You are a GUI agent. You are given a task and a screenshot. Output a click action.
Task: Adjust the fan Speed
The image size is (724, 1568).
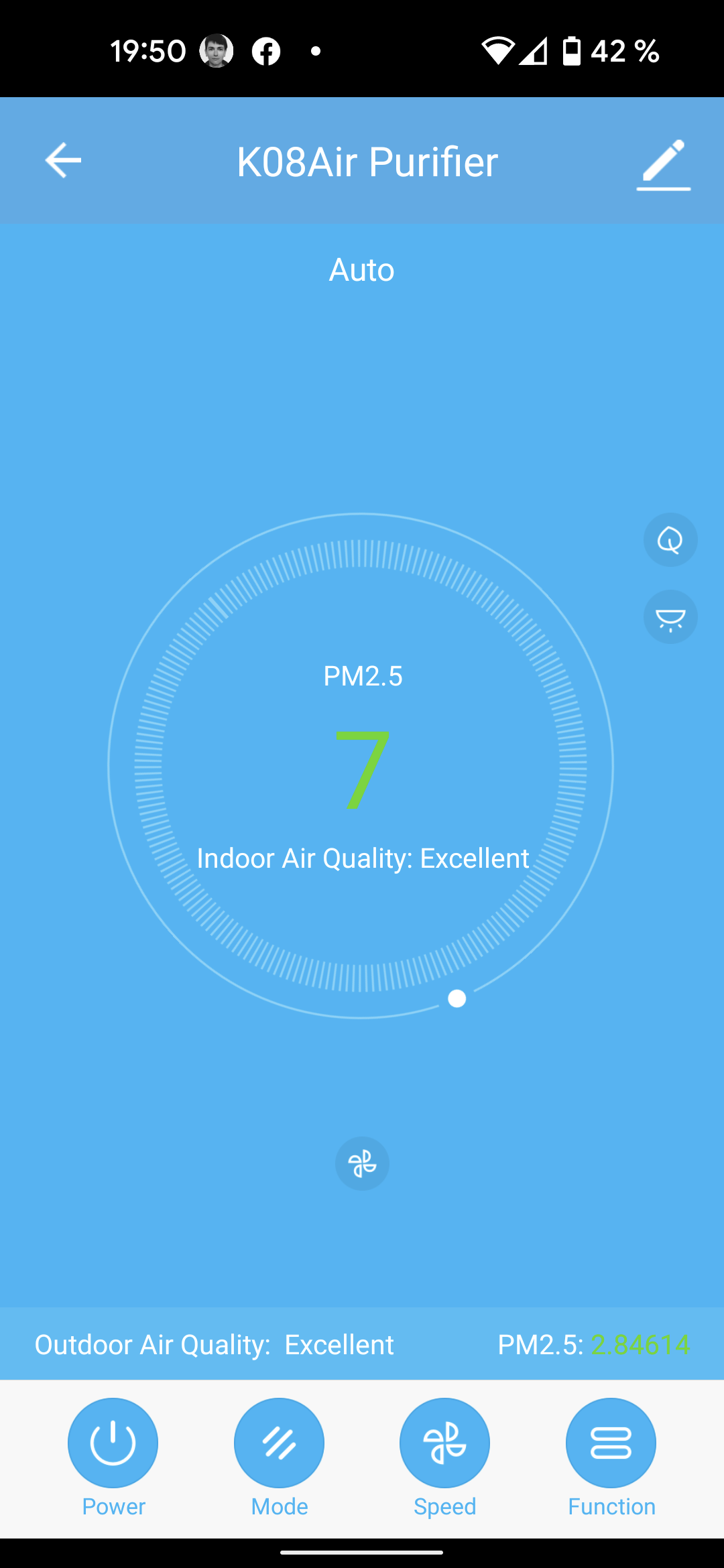(444, 1443)
